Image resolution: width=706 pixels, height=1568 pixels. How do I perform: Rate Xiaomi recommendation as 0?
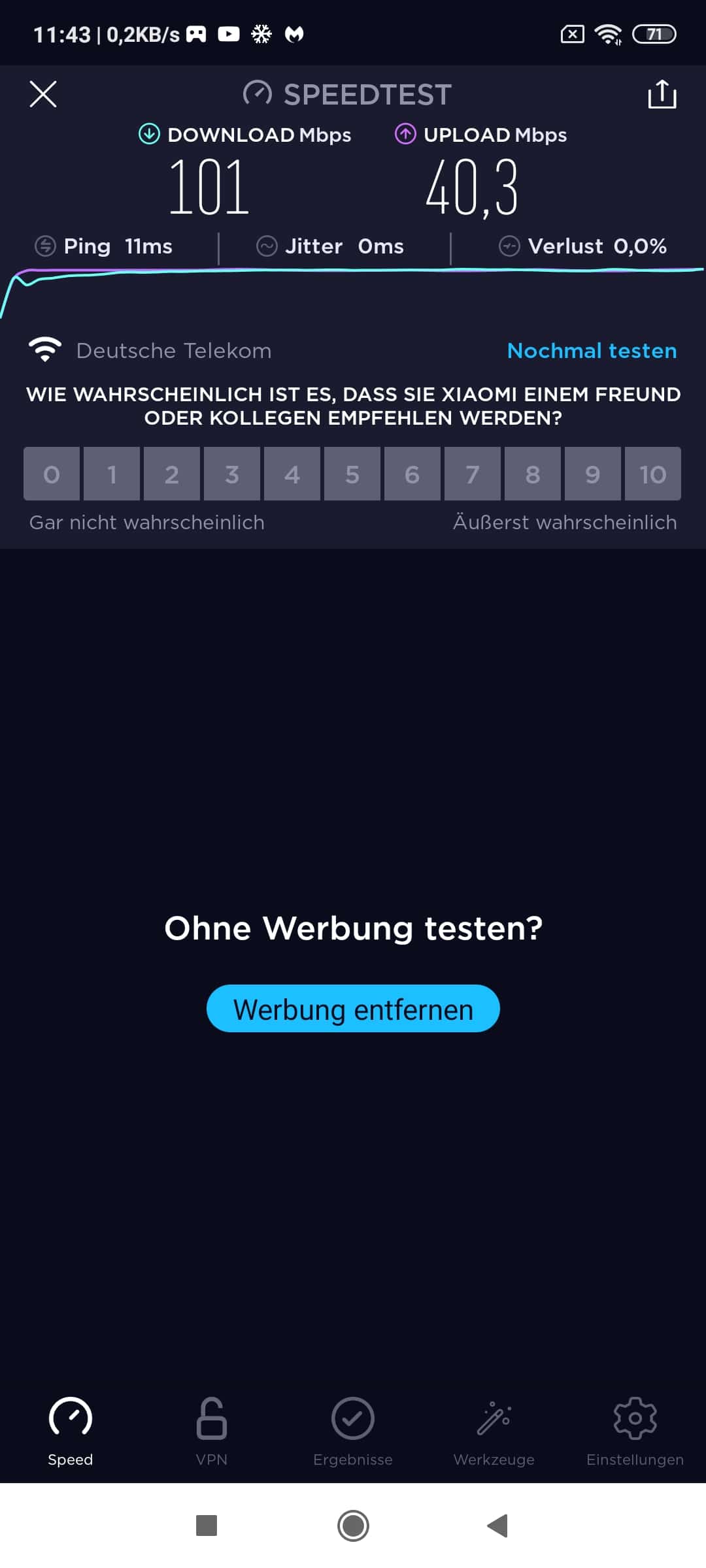click(52, 474)
